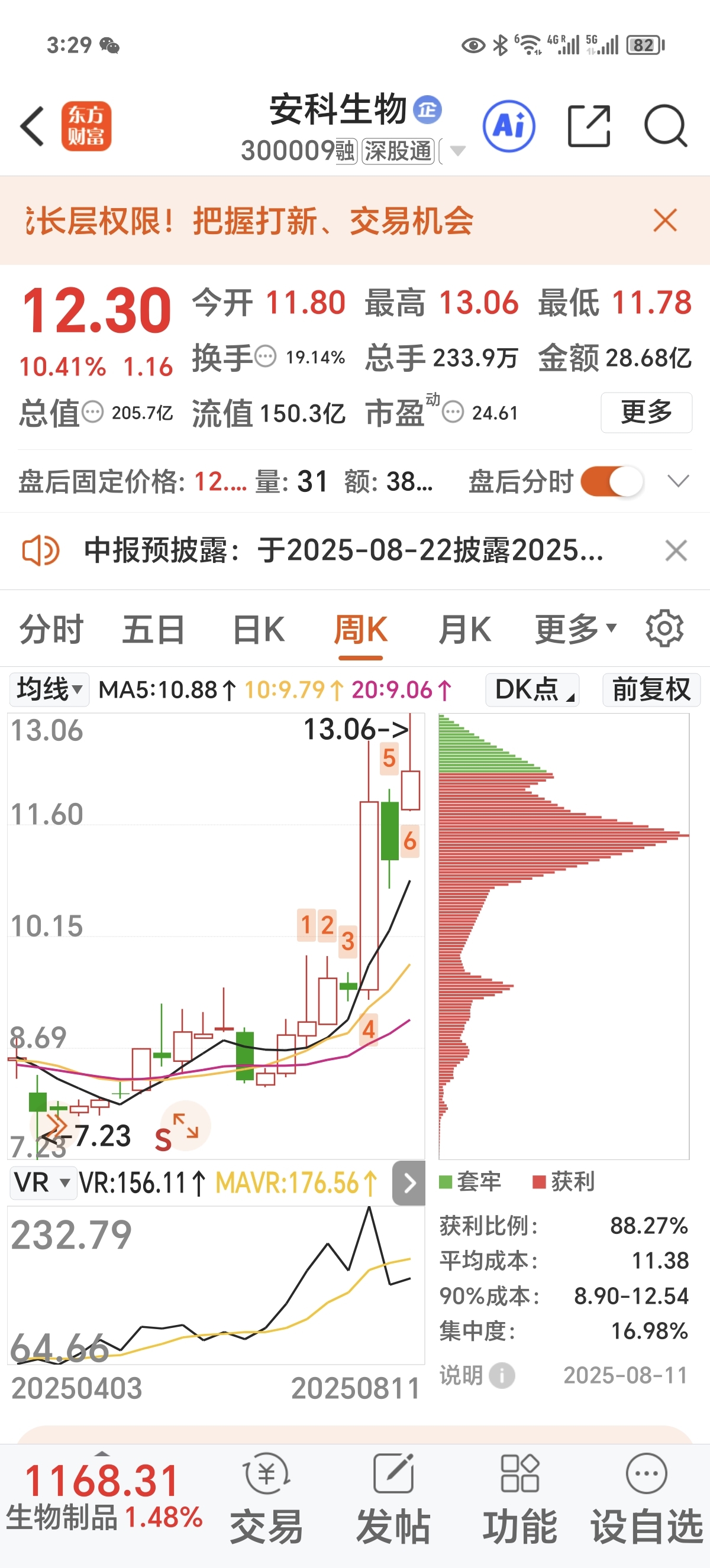Open the 均线 indicator dropdown
The width and height of the screenshot is (710, 1568).
49,689
